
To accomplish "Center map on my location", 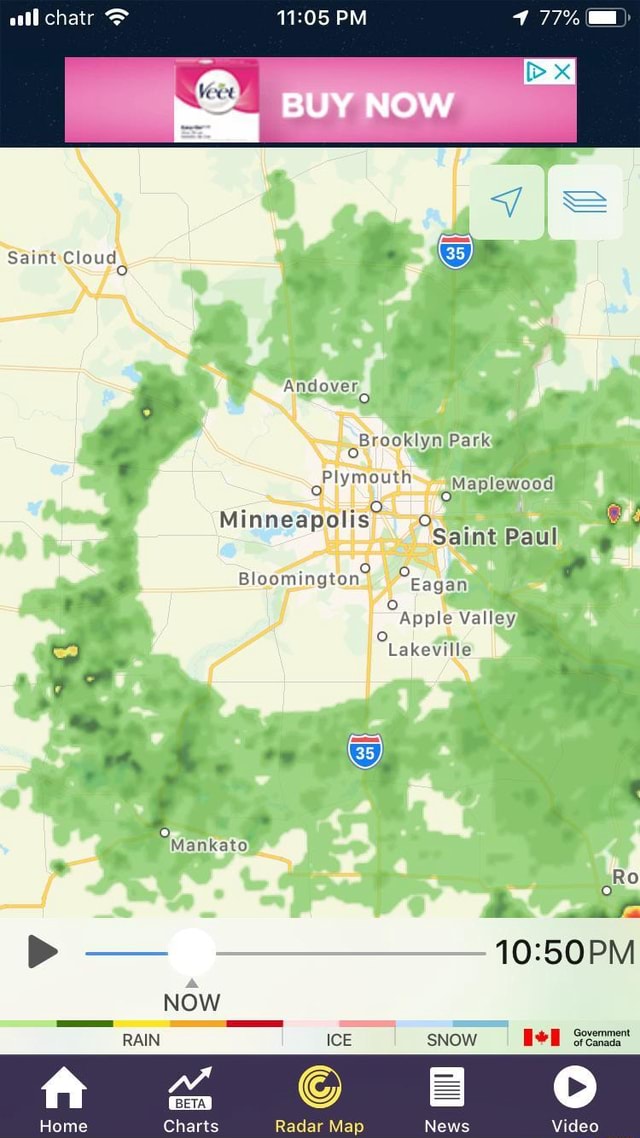I will click(507, 202).
